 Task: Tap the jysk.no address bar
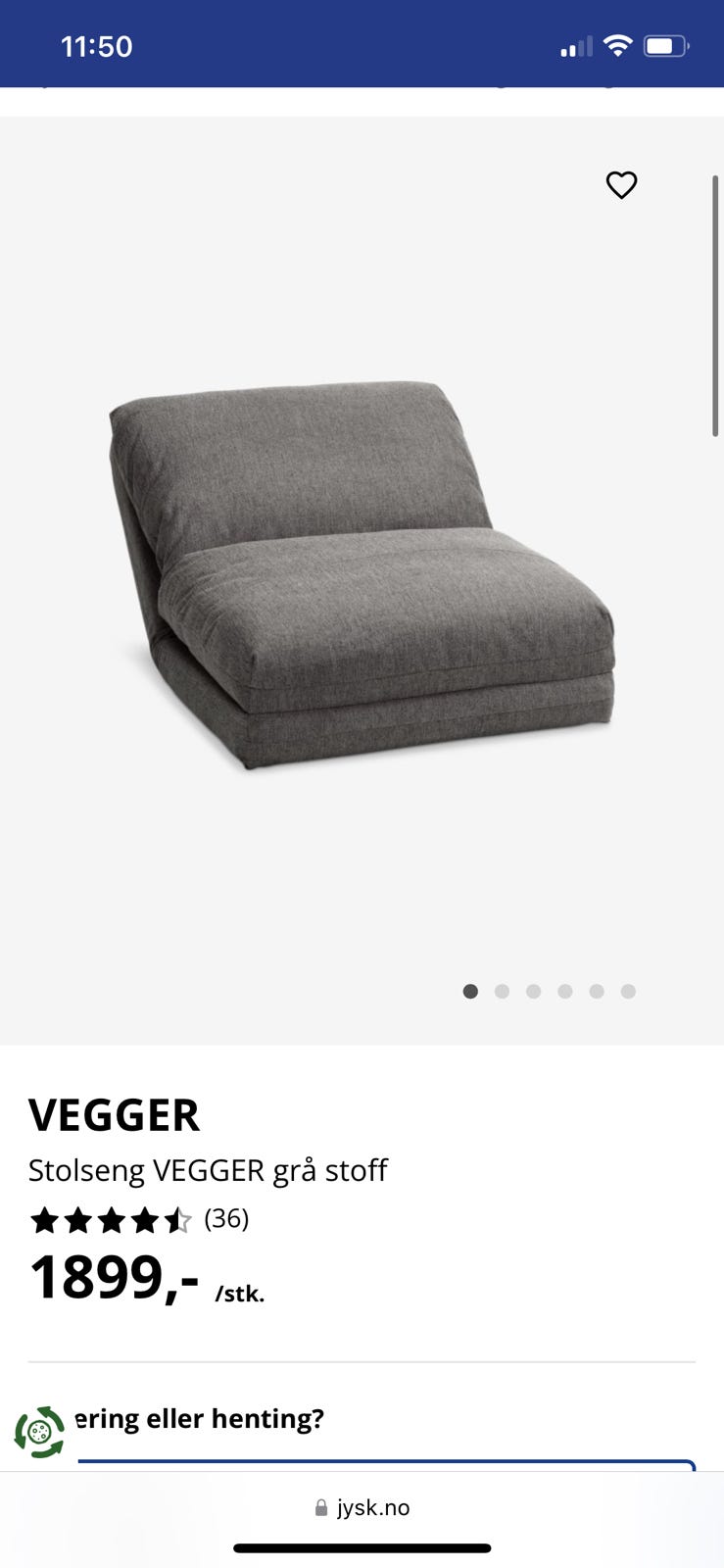coord(362,1507)
